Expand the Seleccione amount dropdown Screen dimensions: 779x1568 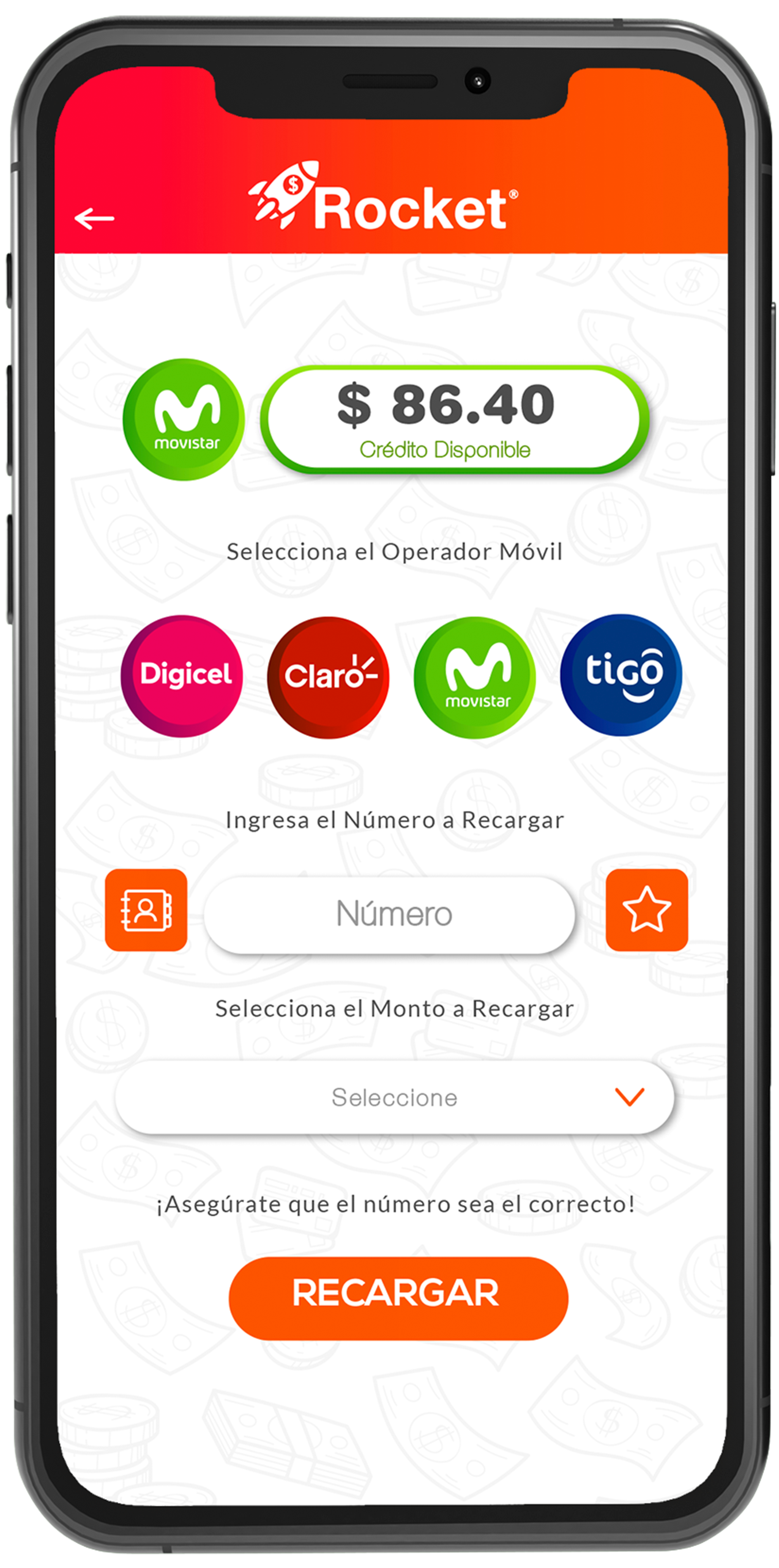394,1097
